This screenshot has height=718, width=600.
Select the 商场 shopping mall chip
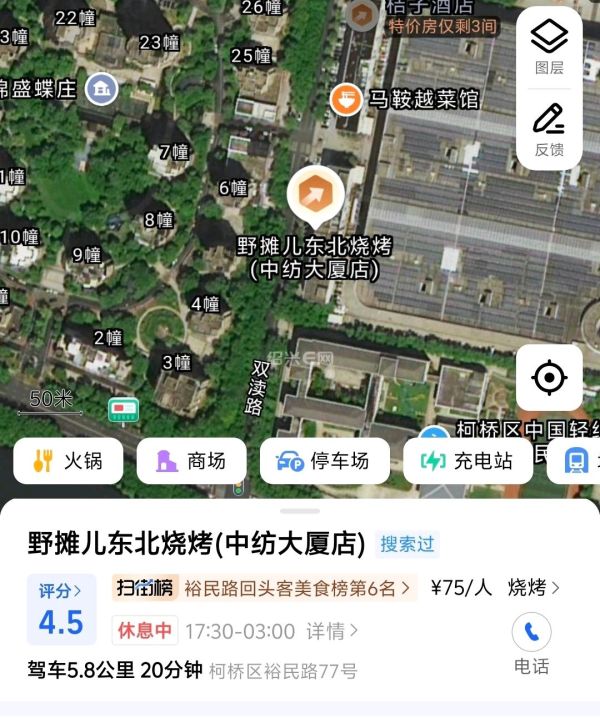click(191, 461)
